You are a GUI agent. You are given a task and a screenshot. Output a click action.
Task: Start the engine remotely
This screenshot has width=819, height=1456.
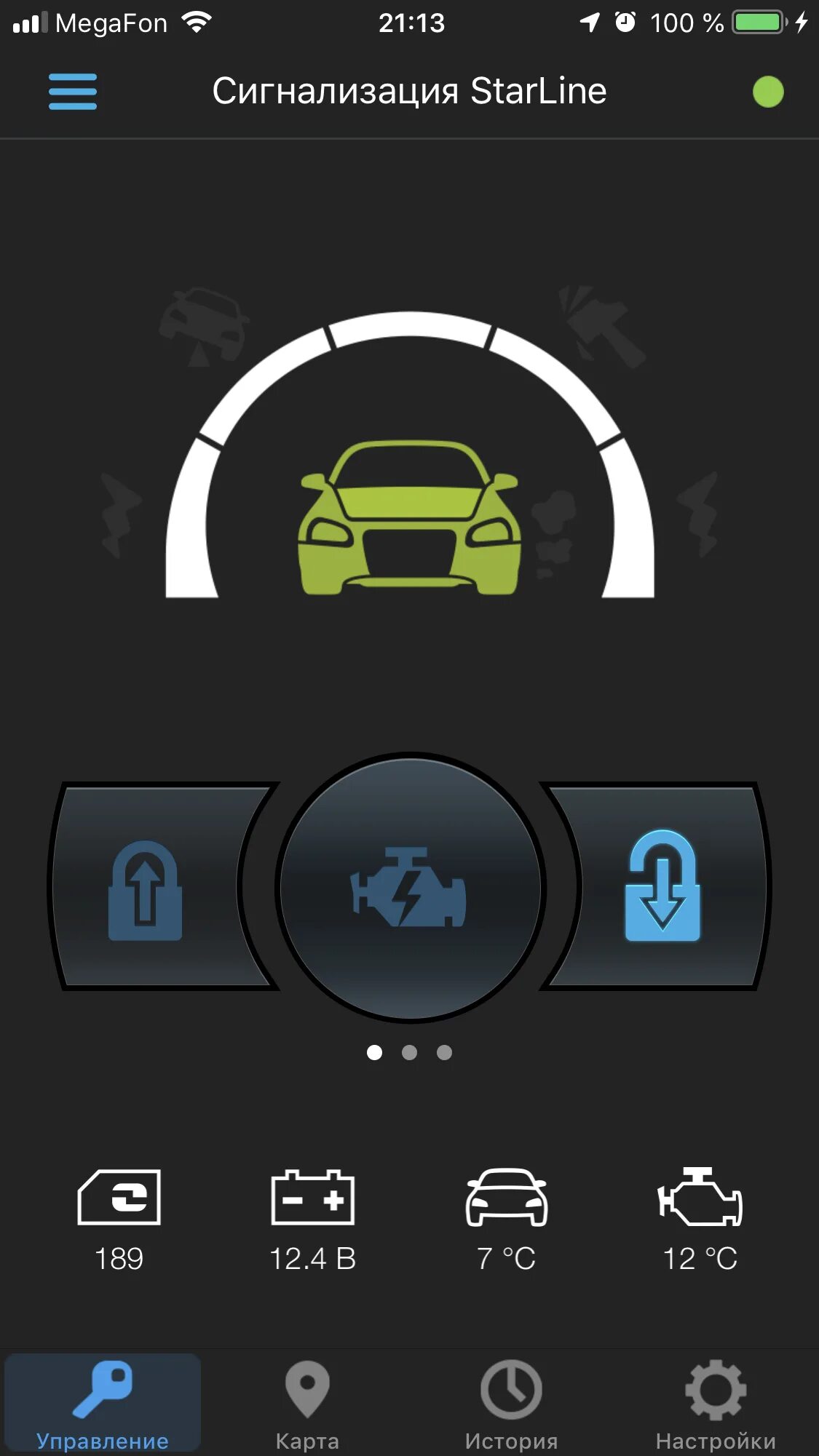[x=410, y=887]
